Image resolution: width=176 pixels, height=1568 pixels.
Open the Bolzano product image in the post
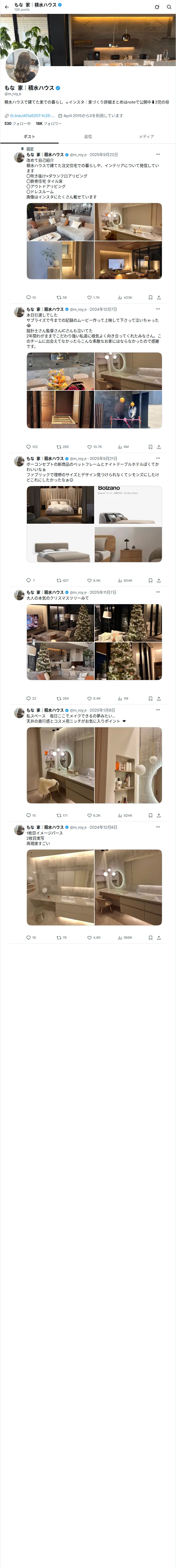click(x=128, y=505)
